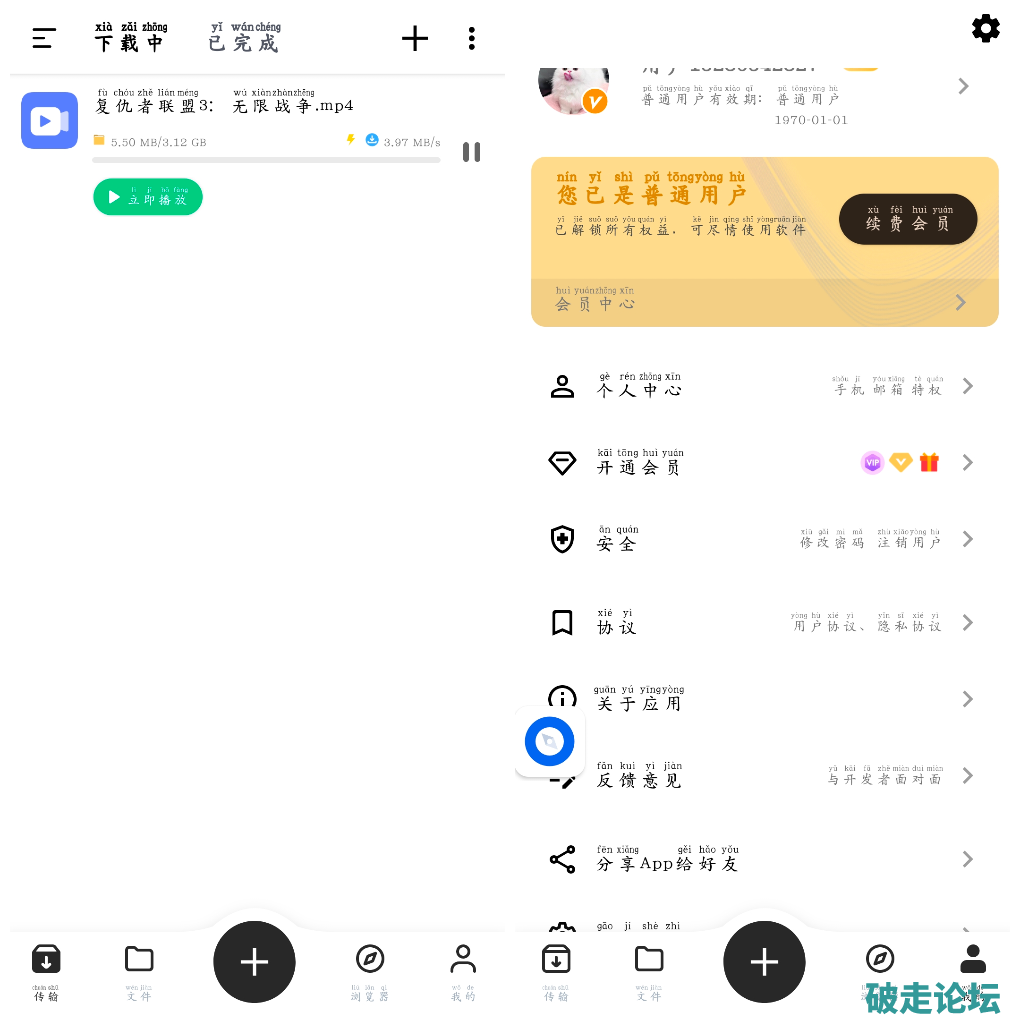Pause the 复仇者联盟3 download
Image resolution: width=1020 pixels, height=1020 pixels.
click(471, 152)
